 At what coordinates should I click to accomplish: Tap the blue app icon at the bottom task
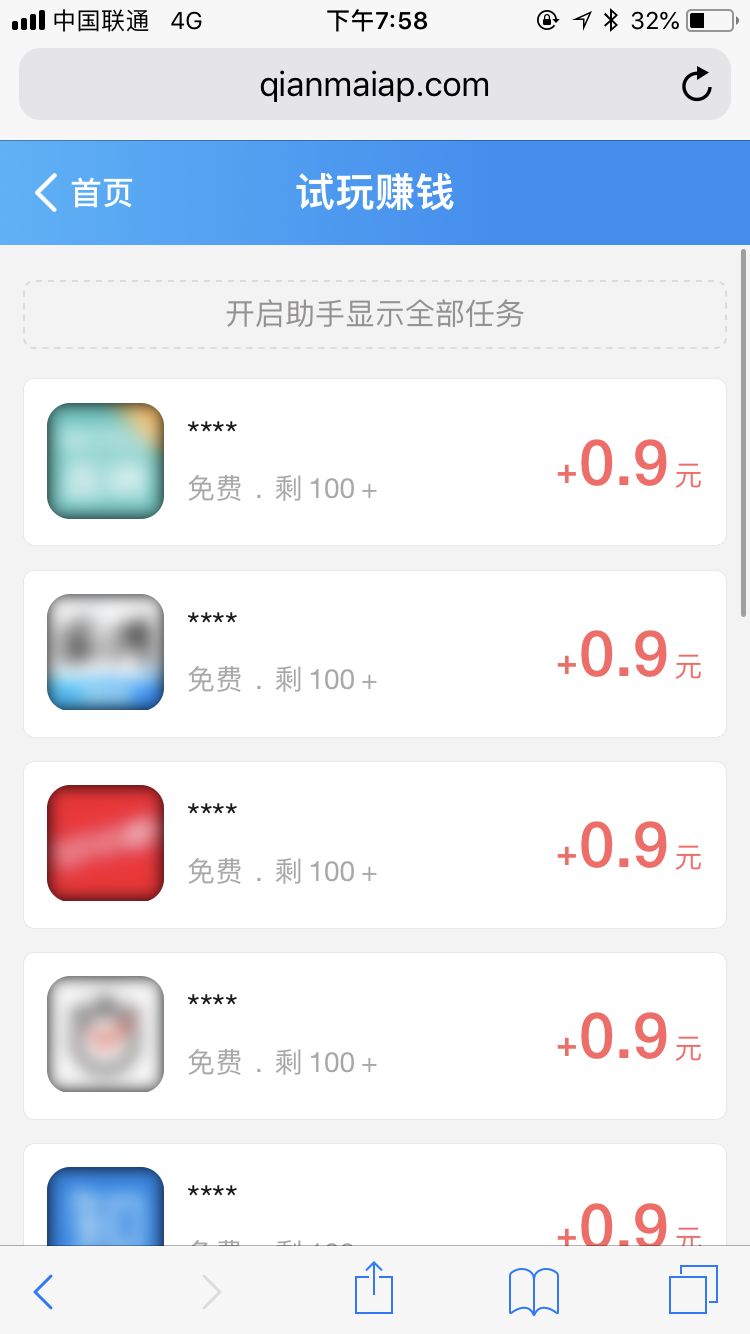coord(104,1210)
